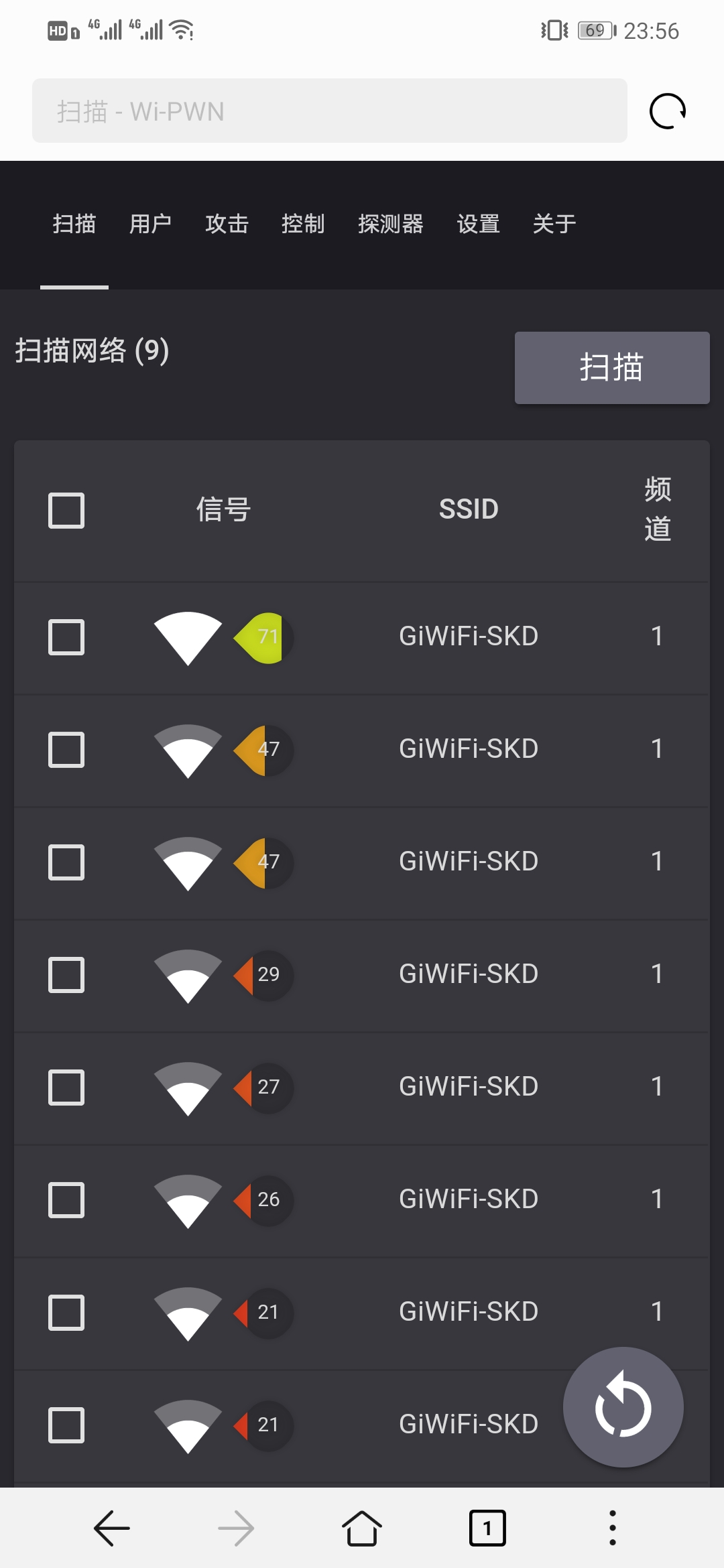Tap the browser address bar
This screenshot has height=1568, width=724.
pos(329,111)
